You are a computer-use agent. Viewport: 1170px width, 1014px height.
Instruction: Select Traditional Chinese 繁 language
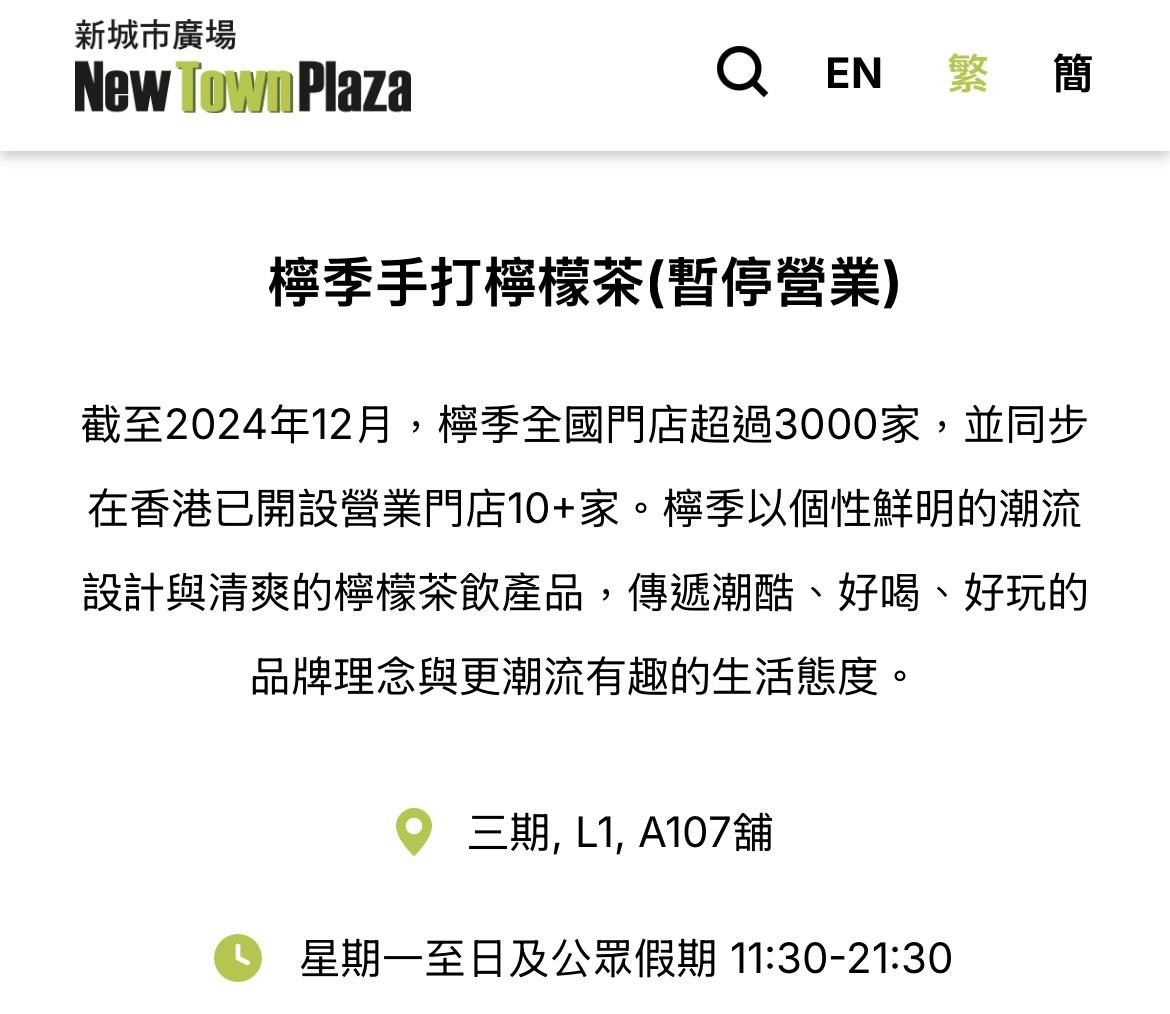968,74
